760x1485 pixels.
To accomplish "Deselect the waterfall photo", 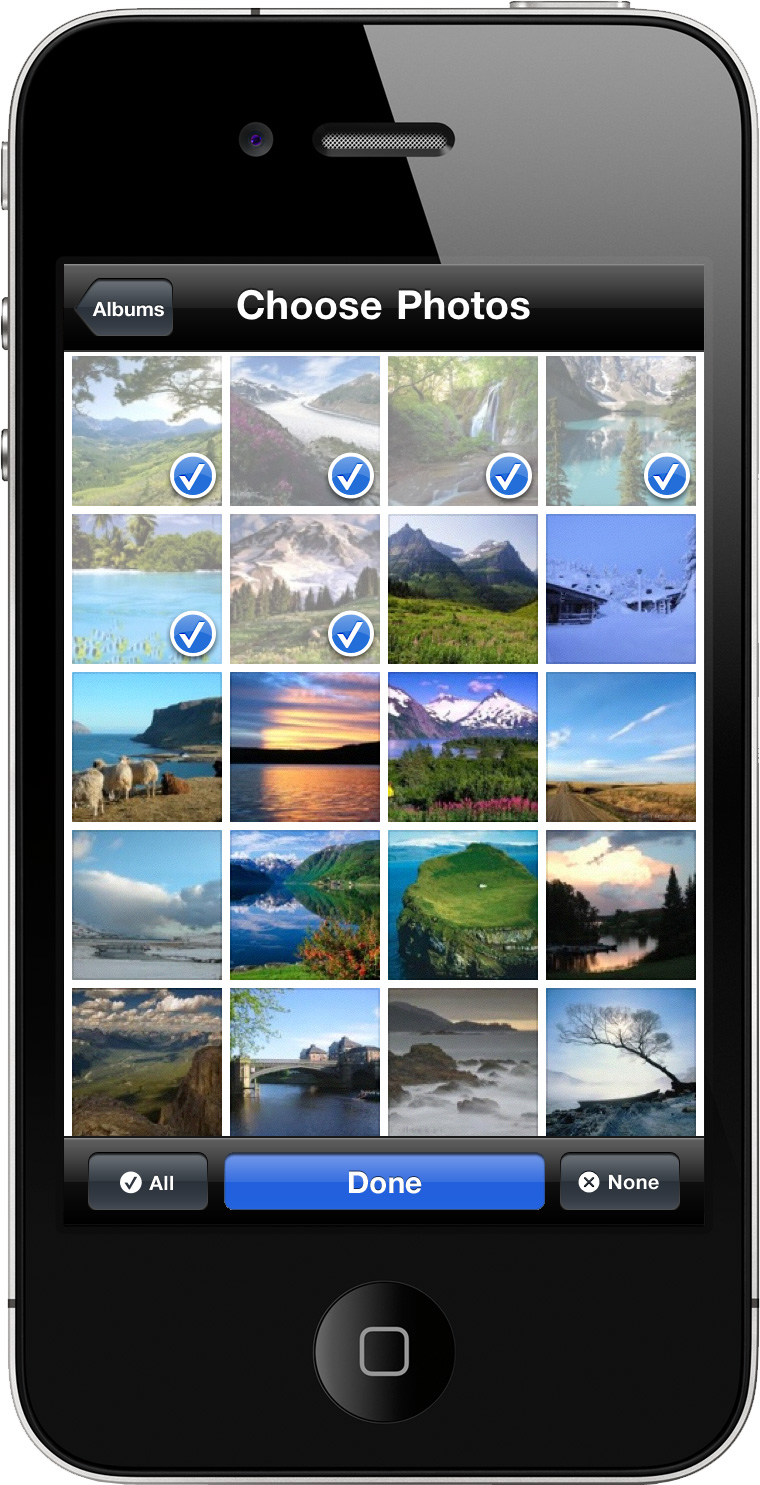I will (x=463, y=430).
